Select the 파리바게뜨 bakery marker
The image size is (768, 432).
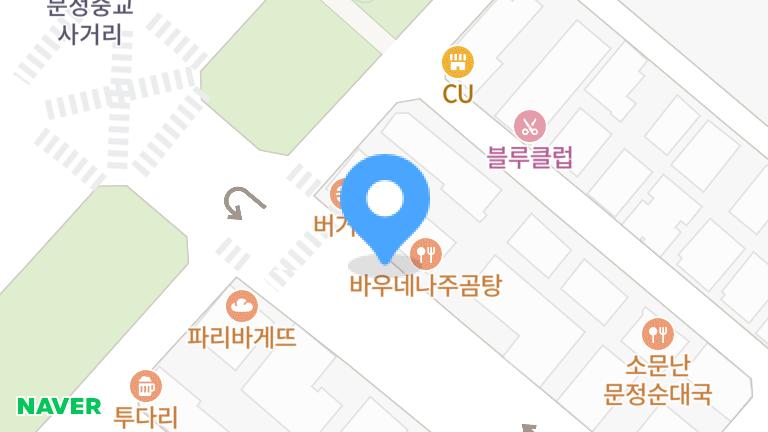pyautogui.click(x=242, y=306)
